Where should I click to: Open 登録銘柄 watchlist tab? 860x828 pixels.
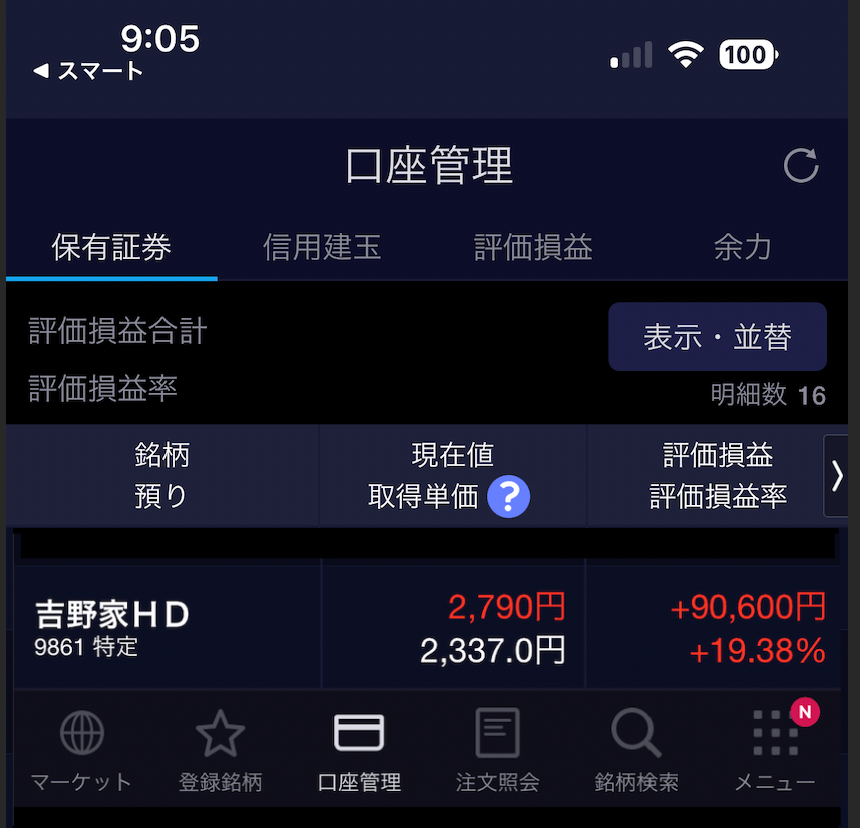point(220,752)
